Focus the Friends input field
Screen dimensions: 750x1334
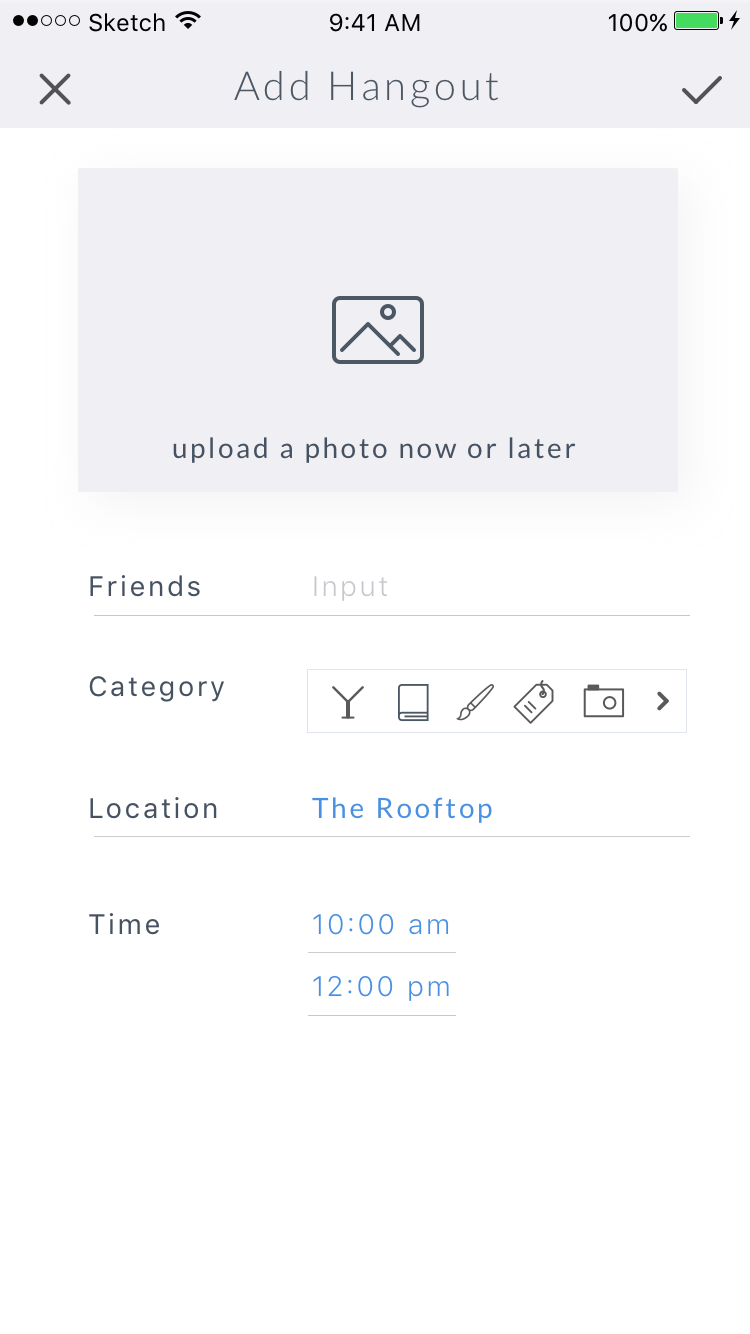pyautogui.click(x=498, y=587)
